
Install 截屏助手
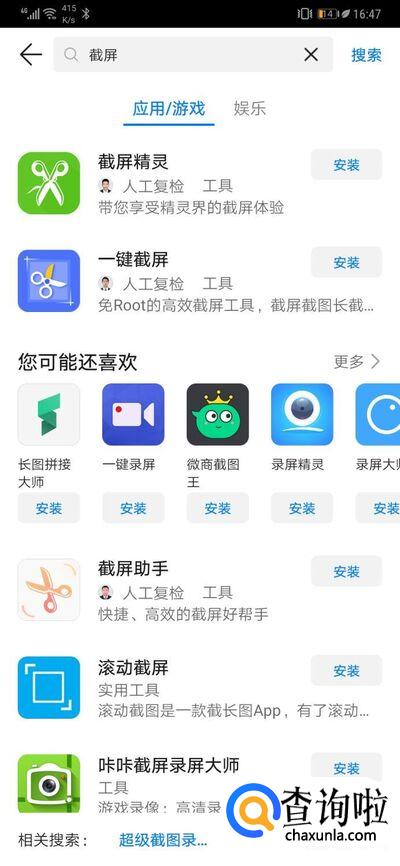[346, 572]
